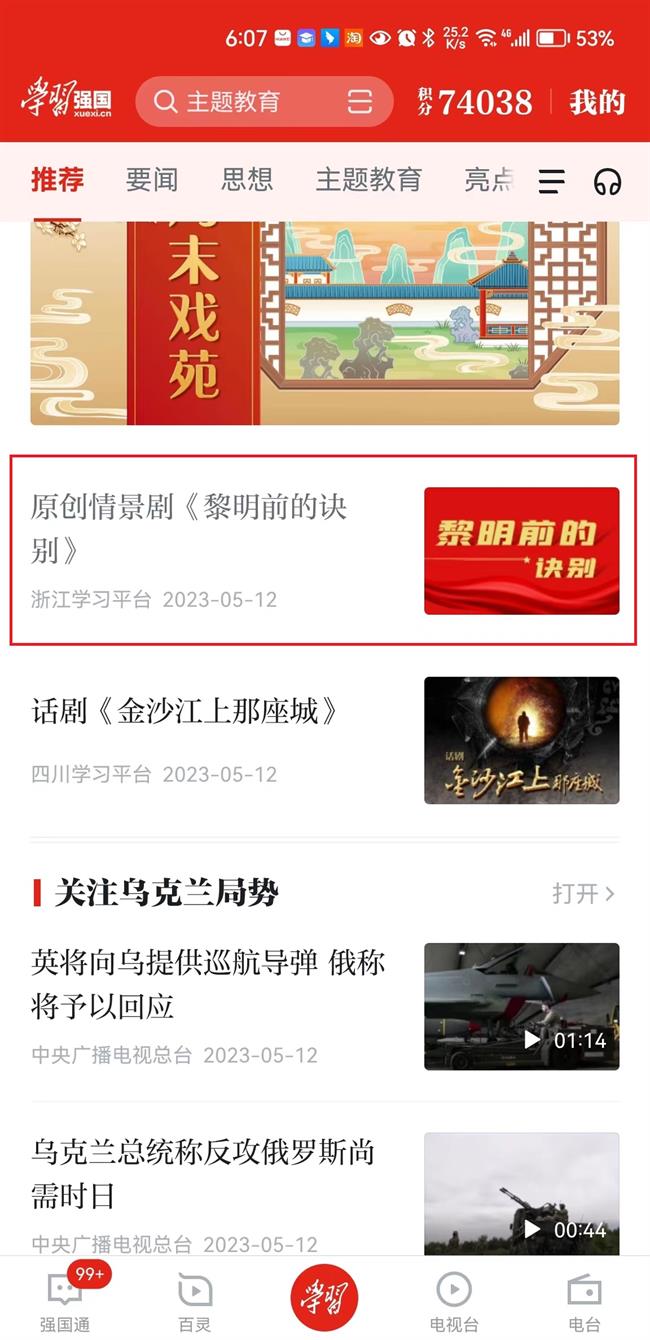Open the channel list menu icon

pyautogui.click(x=552, y=181)
